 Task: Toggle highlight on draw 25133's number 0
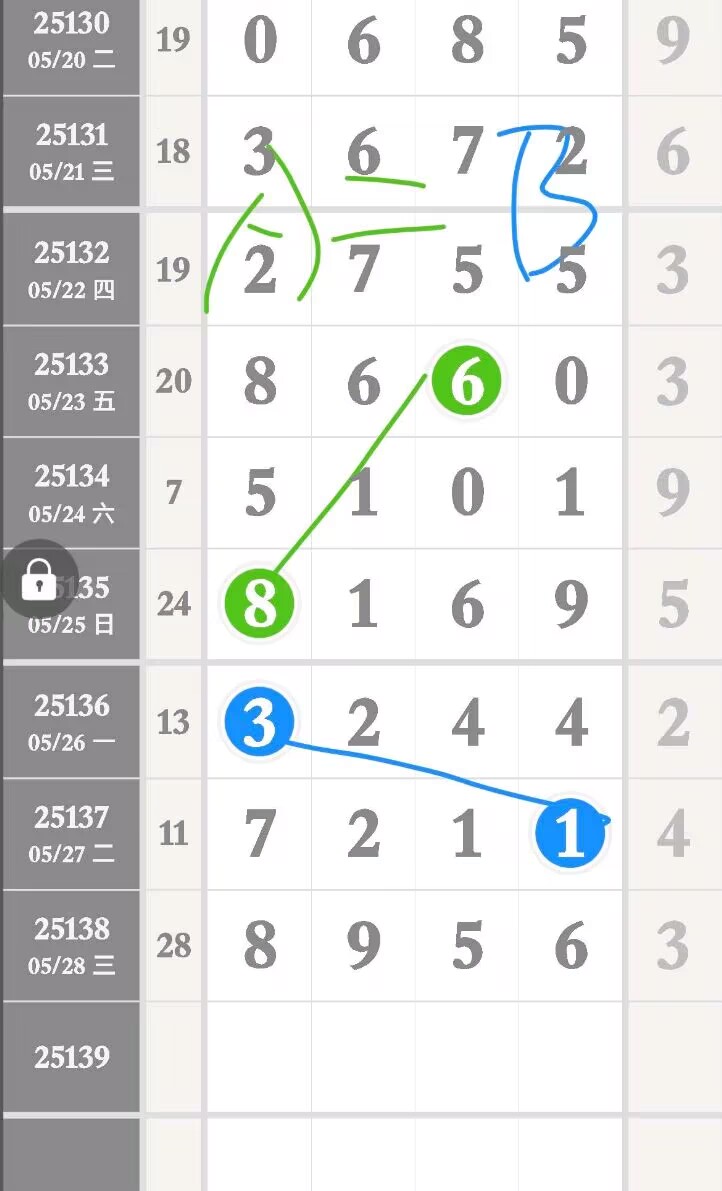(x=568, y=380)
